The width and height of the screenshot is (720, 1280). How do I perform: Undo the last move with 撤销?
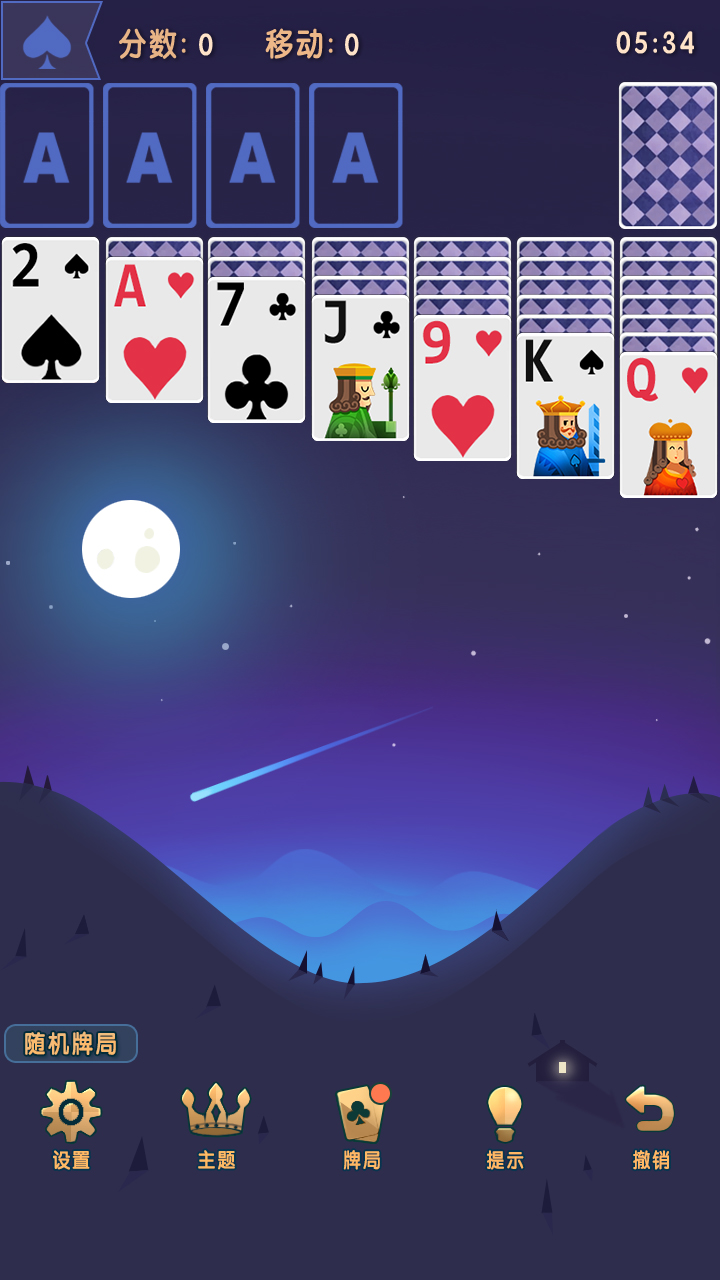651,1125
